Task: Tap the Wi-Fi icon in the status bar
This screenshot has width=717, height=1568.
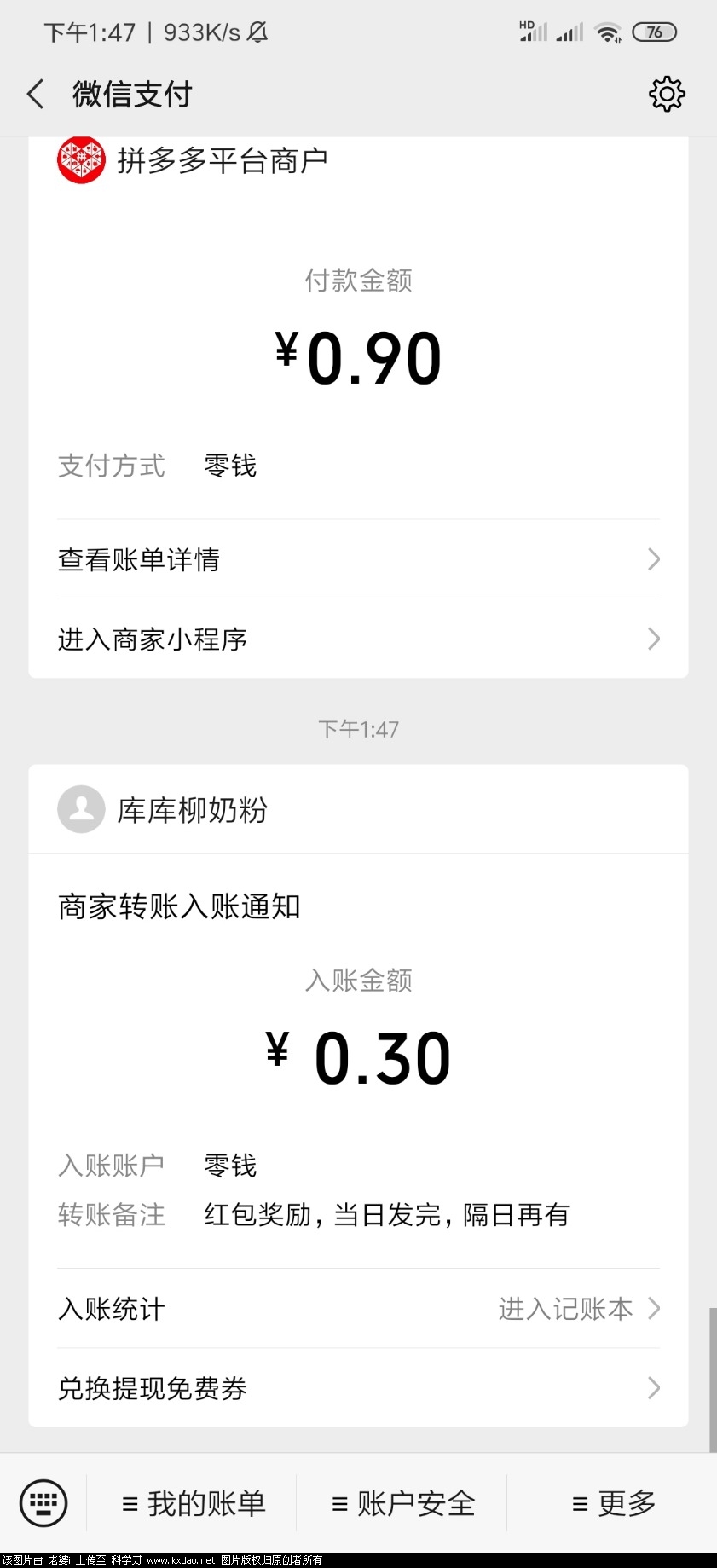Action: (x=608, y=32)
